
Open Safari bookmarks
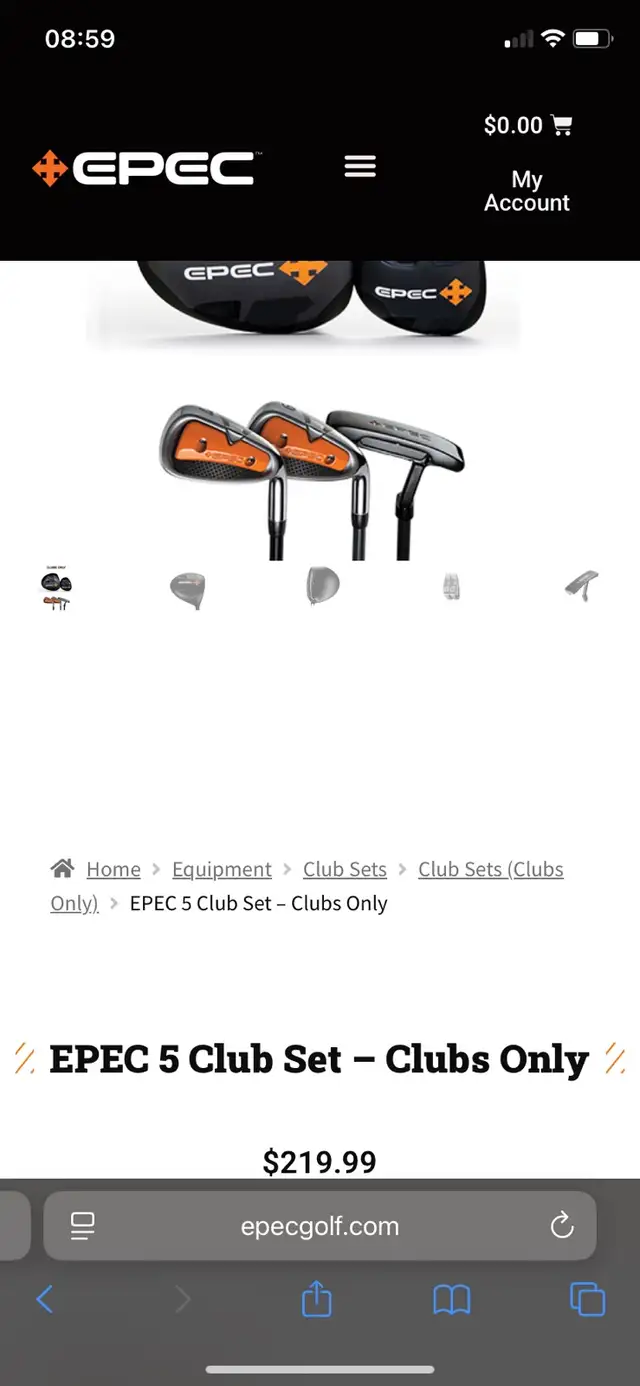coord(451,1300)
